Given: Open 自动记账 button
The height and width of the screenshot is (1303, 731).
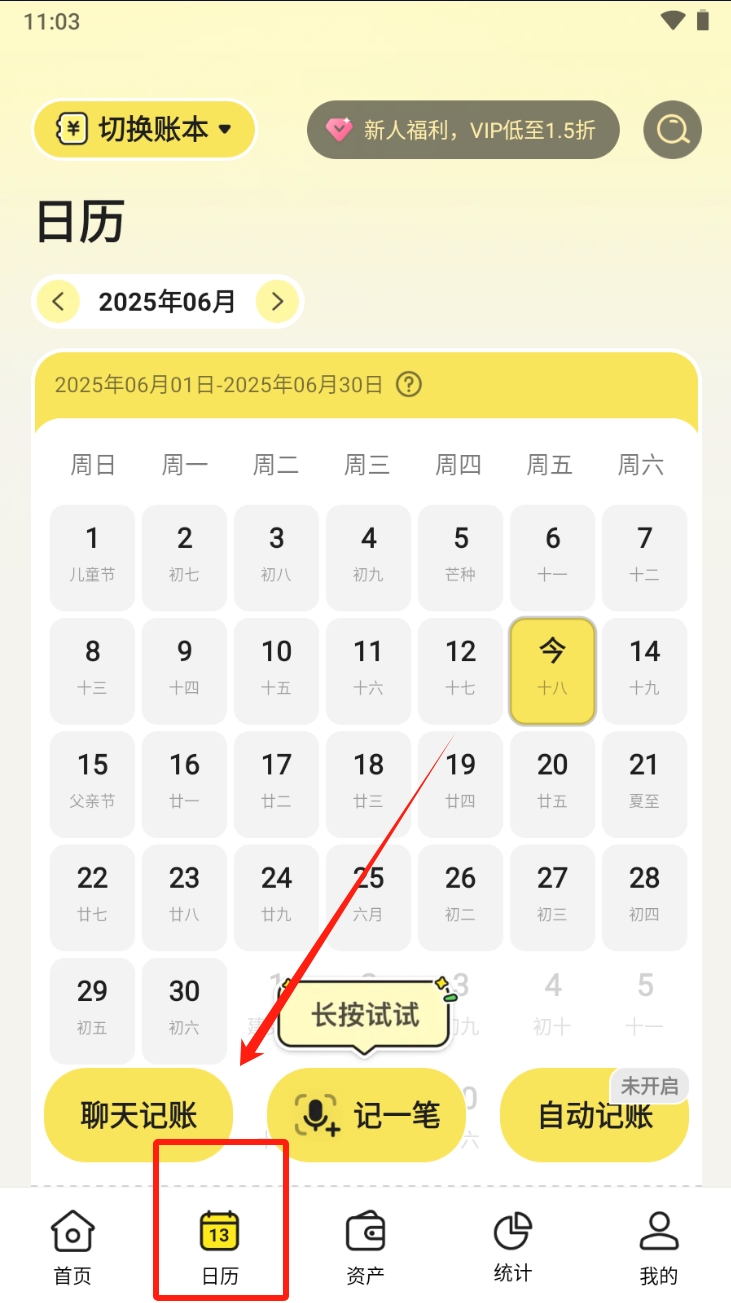Looking at the screenshot, I should (x=594, y=1115).
